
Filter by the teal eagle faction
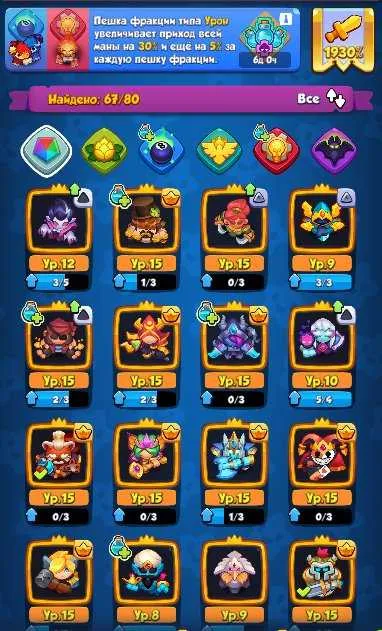point(219,151)
